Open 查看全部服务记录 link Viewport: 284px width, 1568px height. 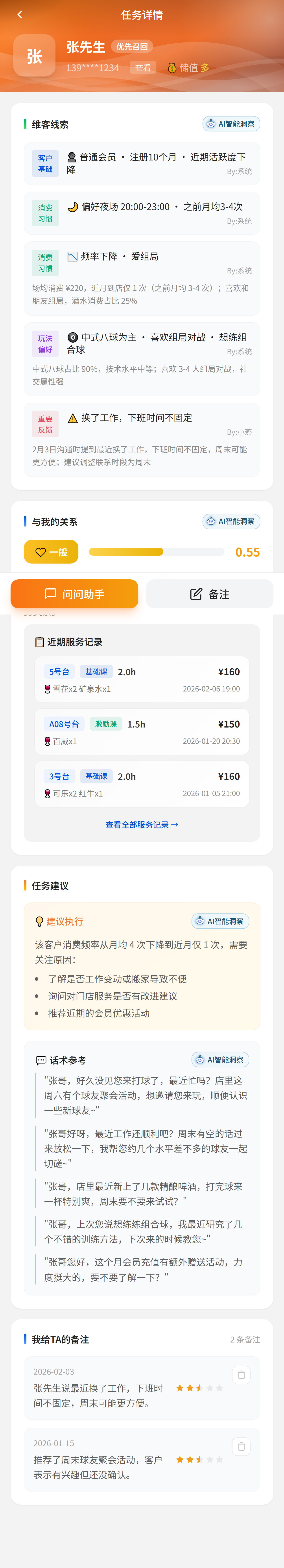tap(142, 825)
